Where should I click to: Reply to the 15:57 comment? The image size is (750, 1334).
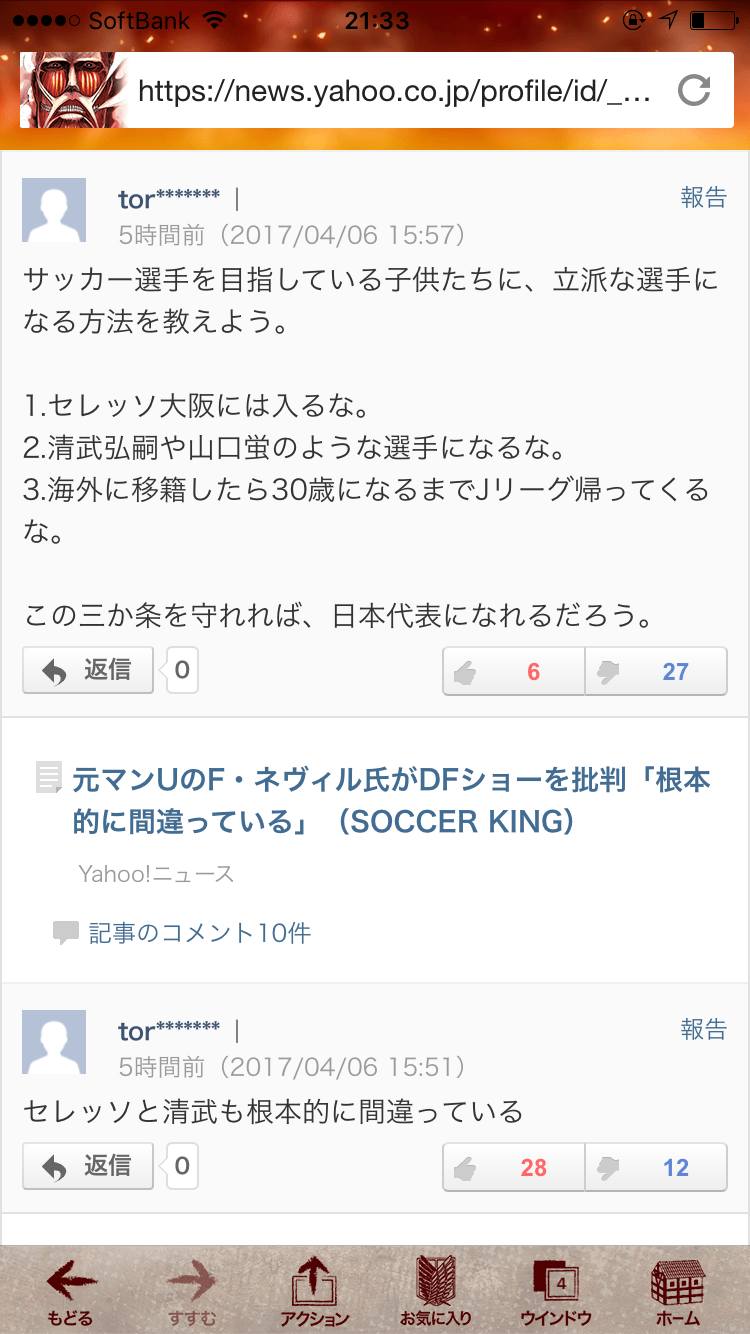pyautogui.click(x=88, y=670)
